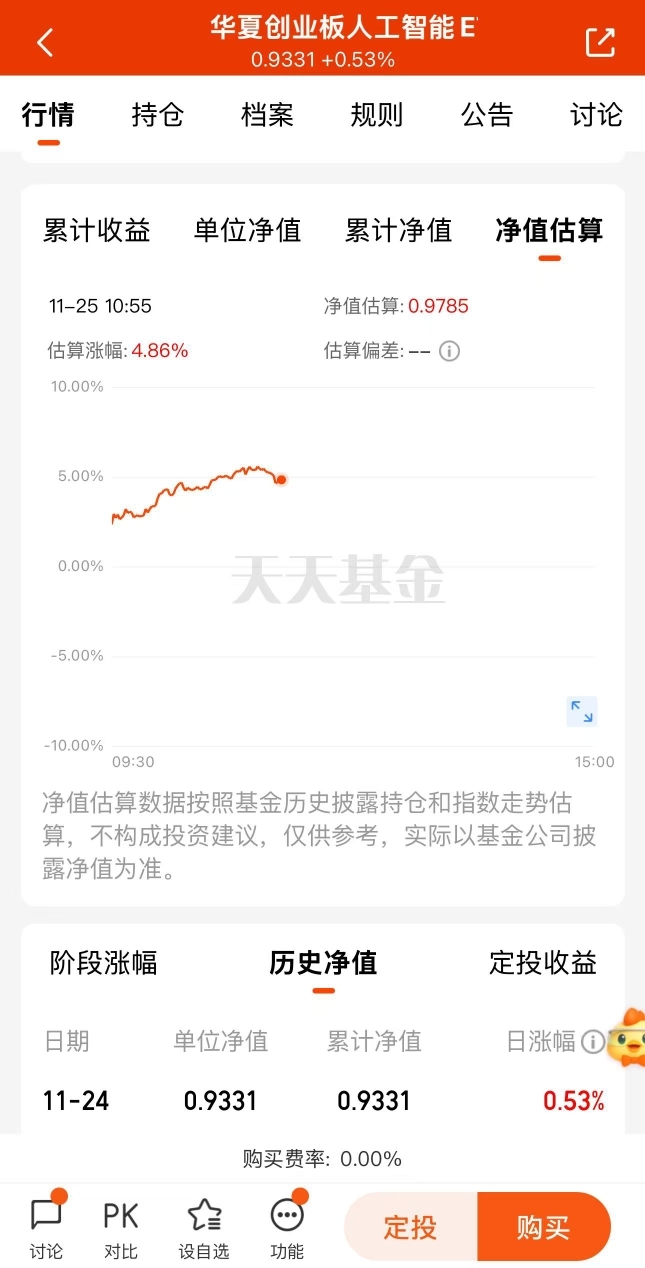Compare funds with PK 对比
Image resolution: width=645 pixels, height=1268 pixels.
121,1228
